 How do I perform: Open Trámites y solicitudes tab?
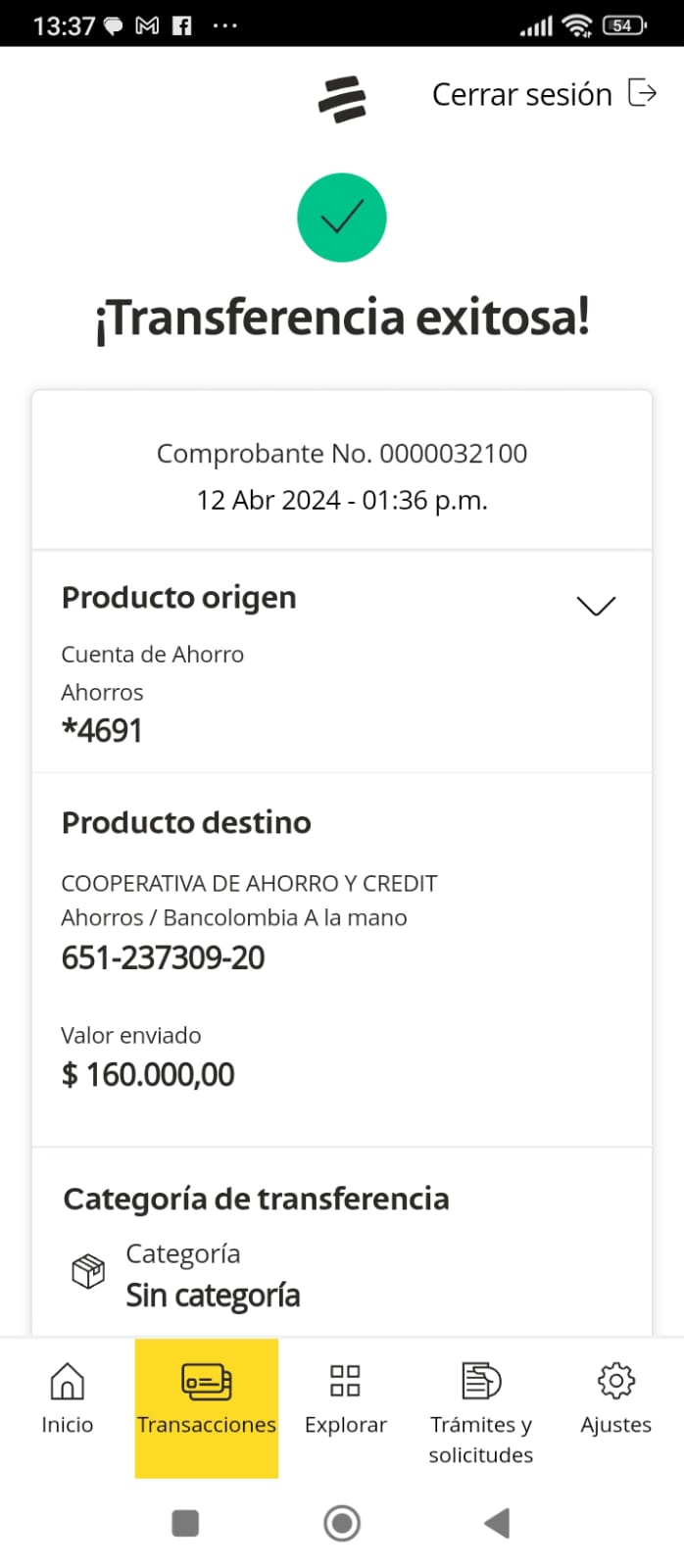point(481,1408)
